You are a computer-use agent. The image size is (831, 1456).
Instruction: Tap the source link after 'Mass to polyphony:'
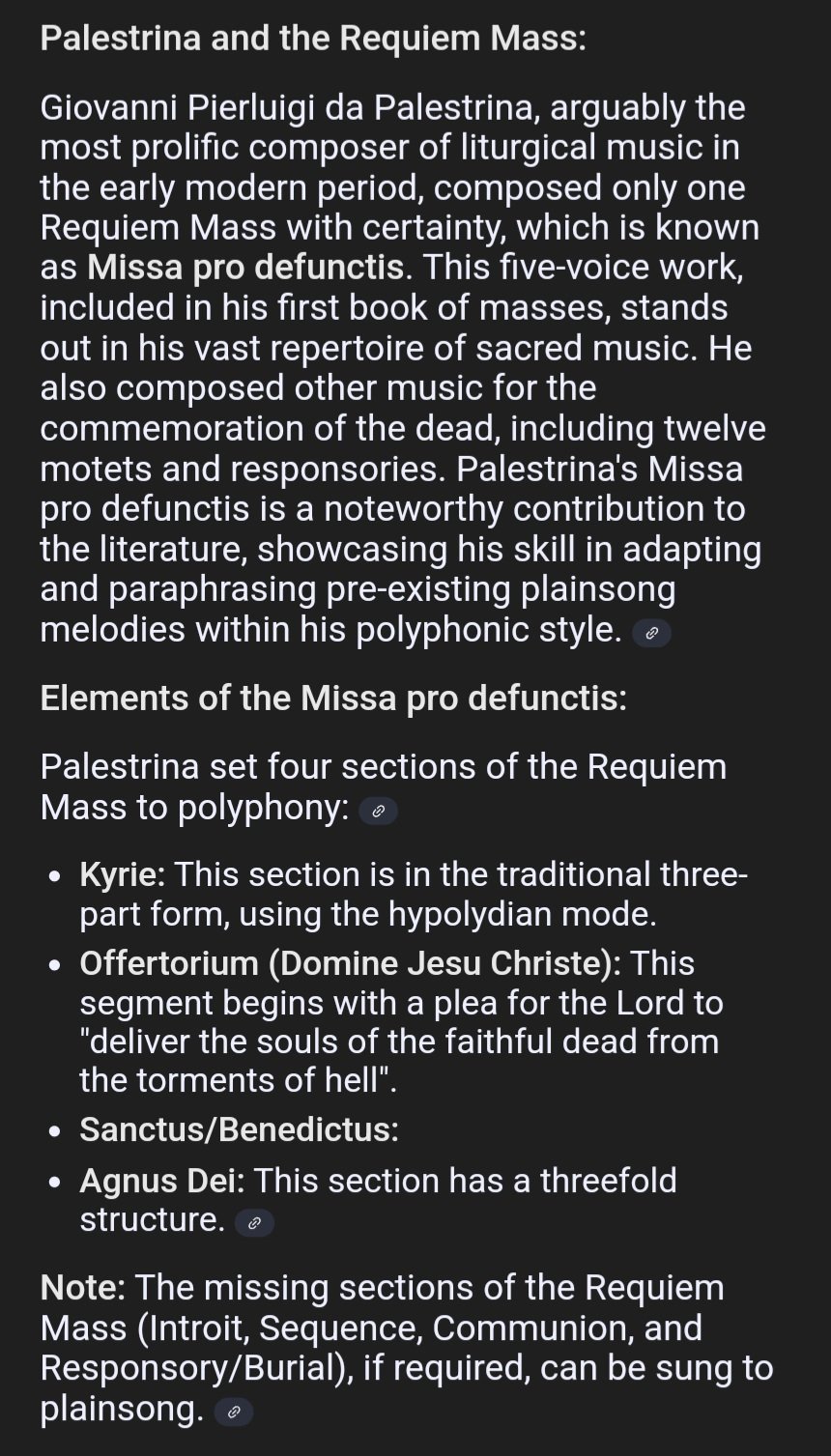[378, 812]
